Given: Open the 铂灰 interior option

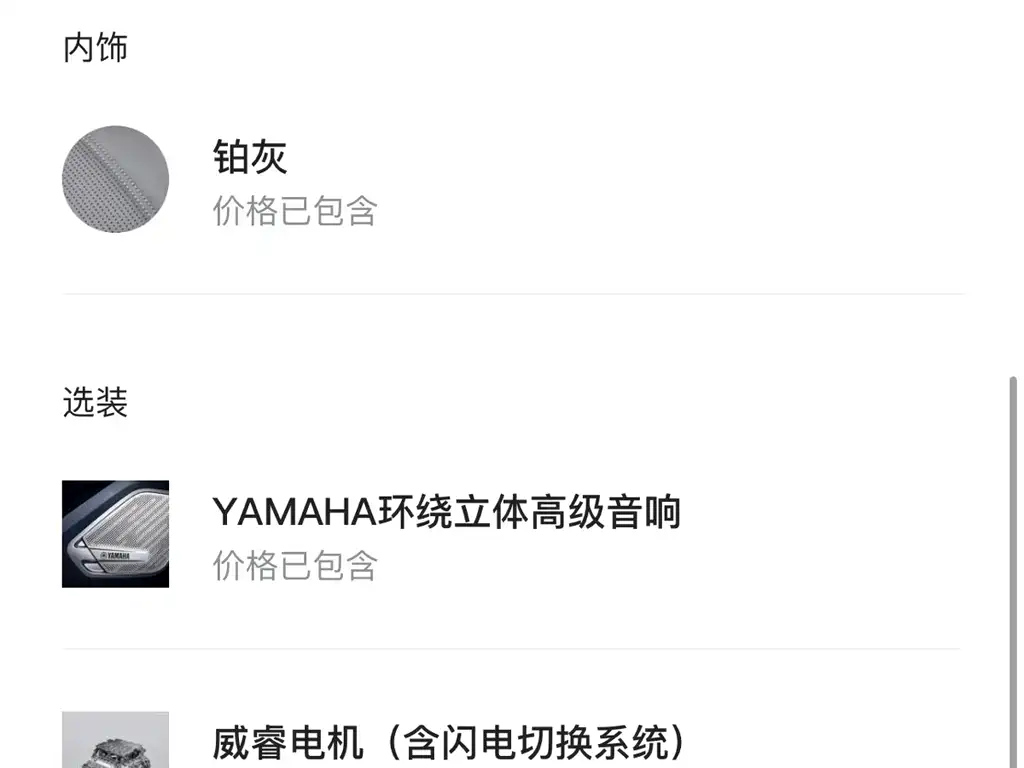Looking at the screenshot, I should [250, 158].
